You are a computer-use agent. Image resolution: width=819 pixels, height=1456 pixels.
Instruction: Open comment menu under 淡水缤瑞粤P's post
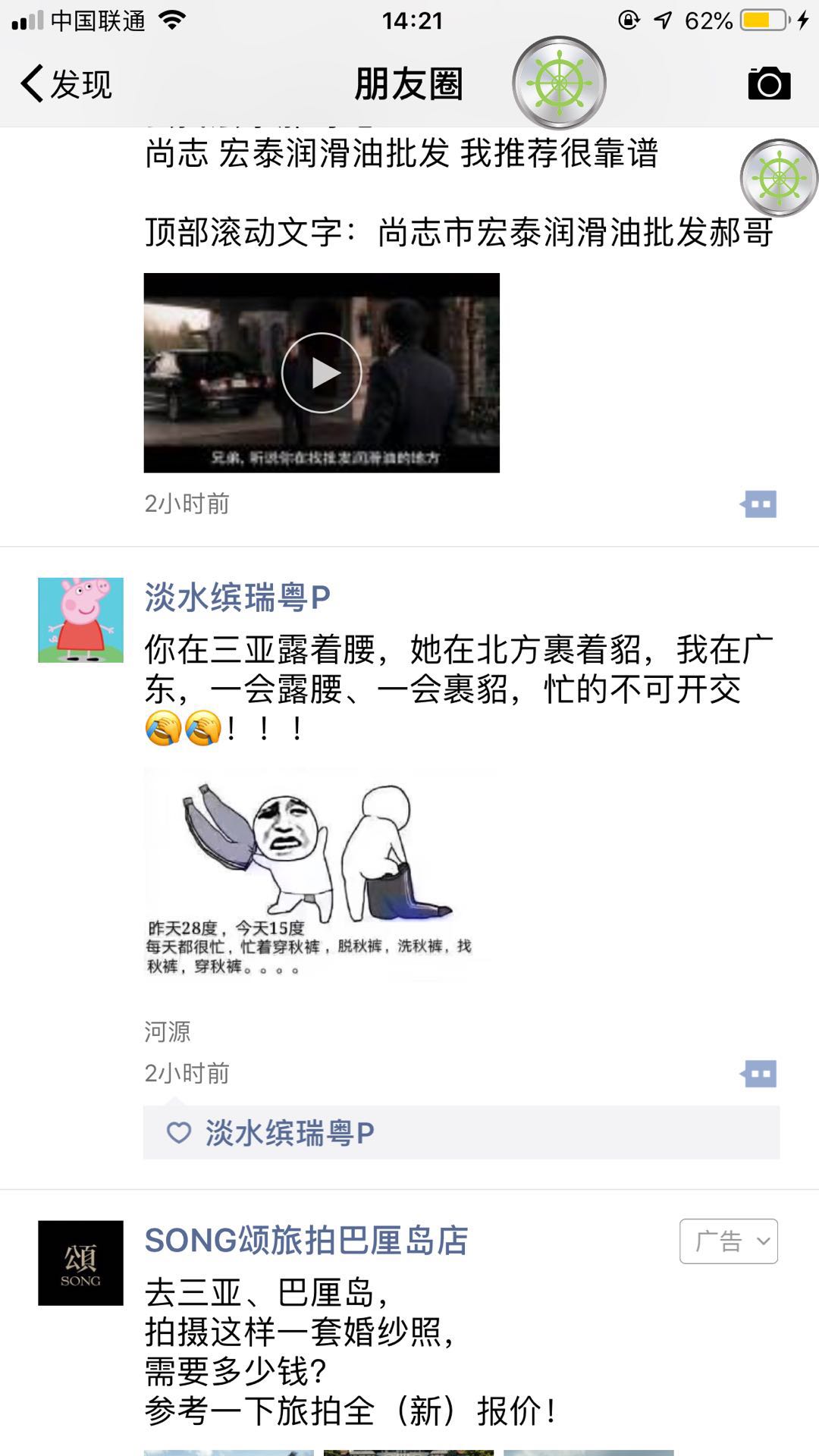[x=758, y=1074]
